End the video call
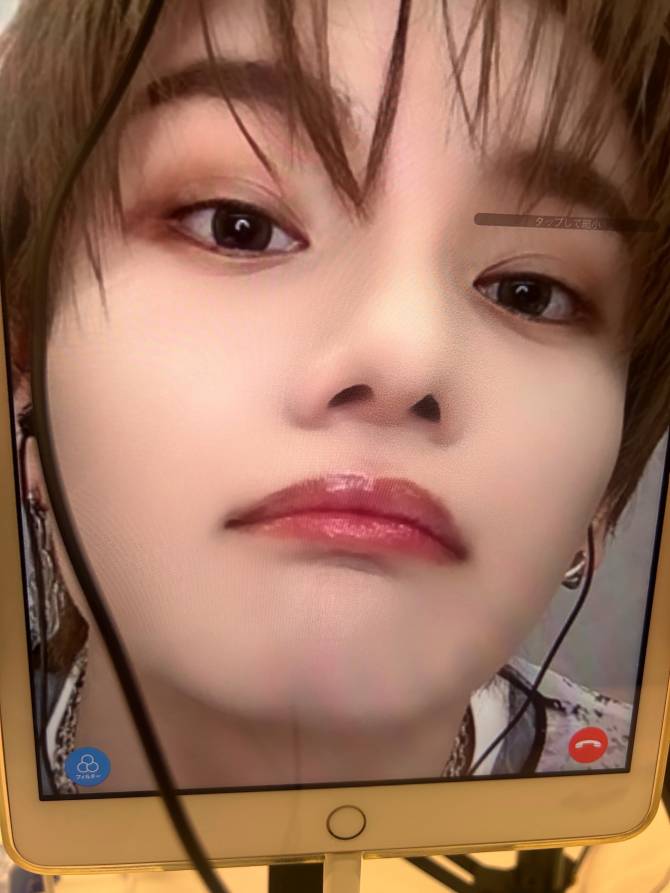Image resolution: width=670 pixels, height=893 pixels. [x=587, y=746]
